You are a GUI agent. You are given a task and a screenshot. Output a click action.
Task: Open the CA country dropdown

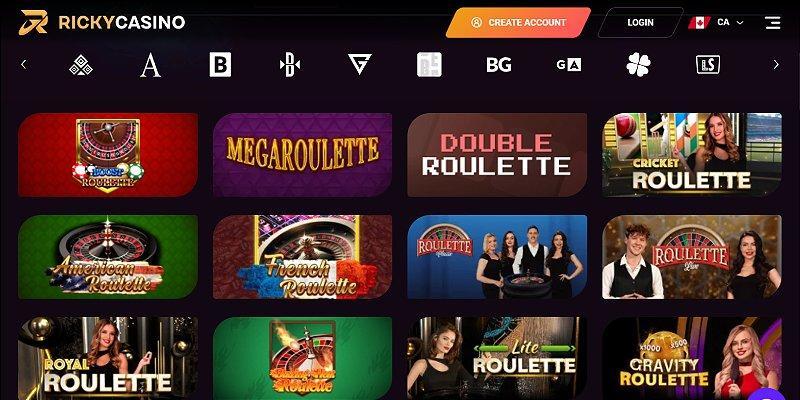(x=718, y=22)
